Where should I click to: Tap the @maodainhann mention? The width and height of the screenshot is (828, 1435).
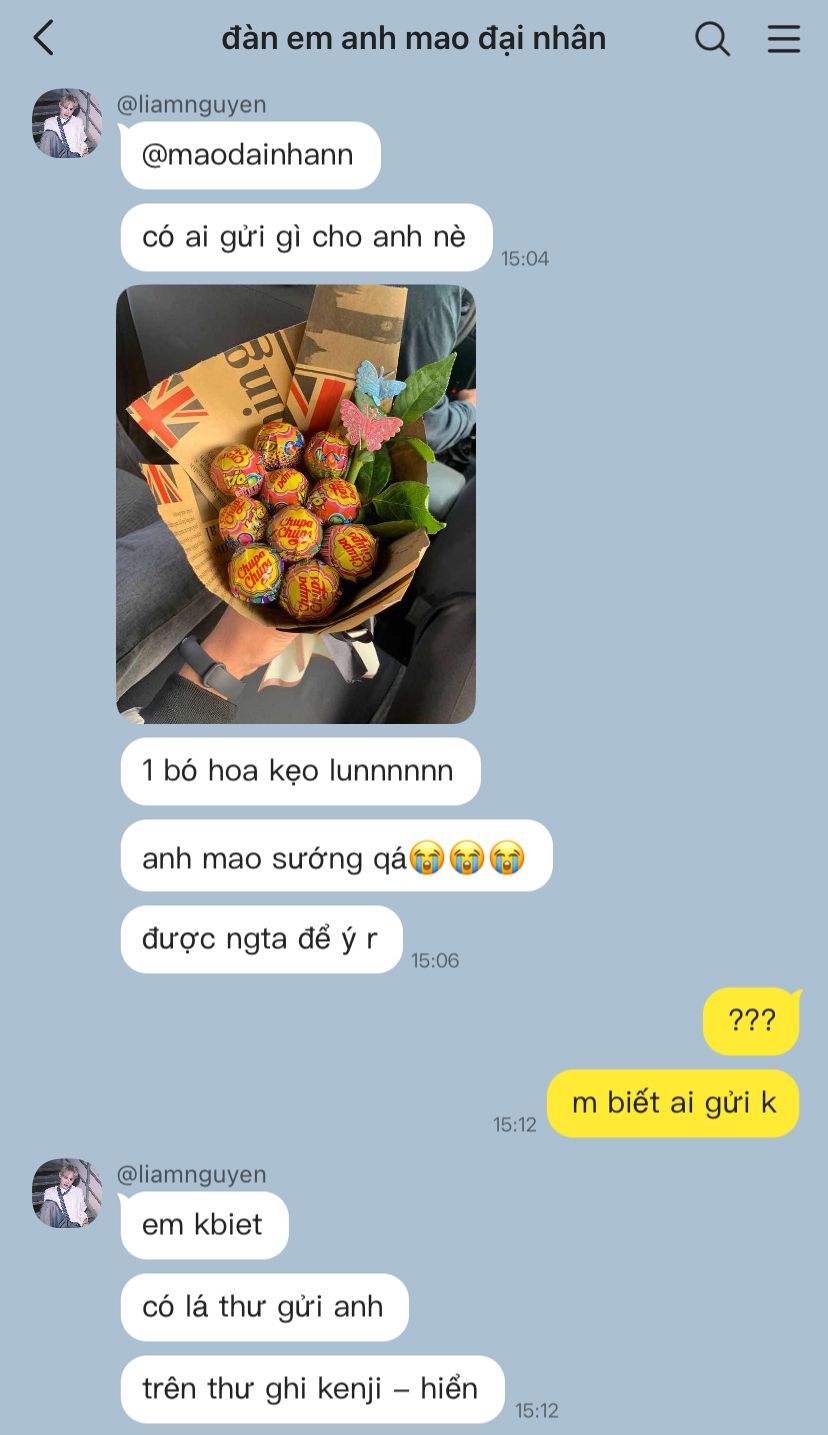pos(248,155)
